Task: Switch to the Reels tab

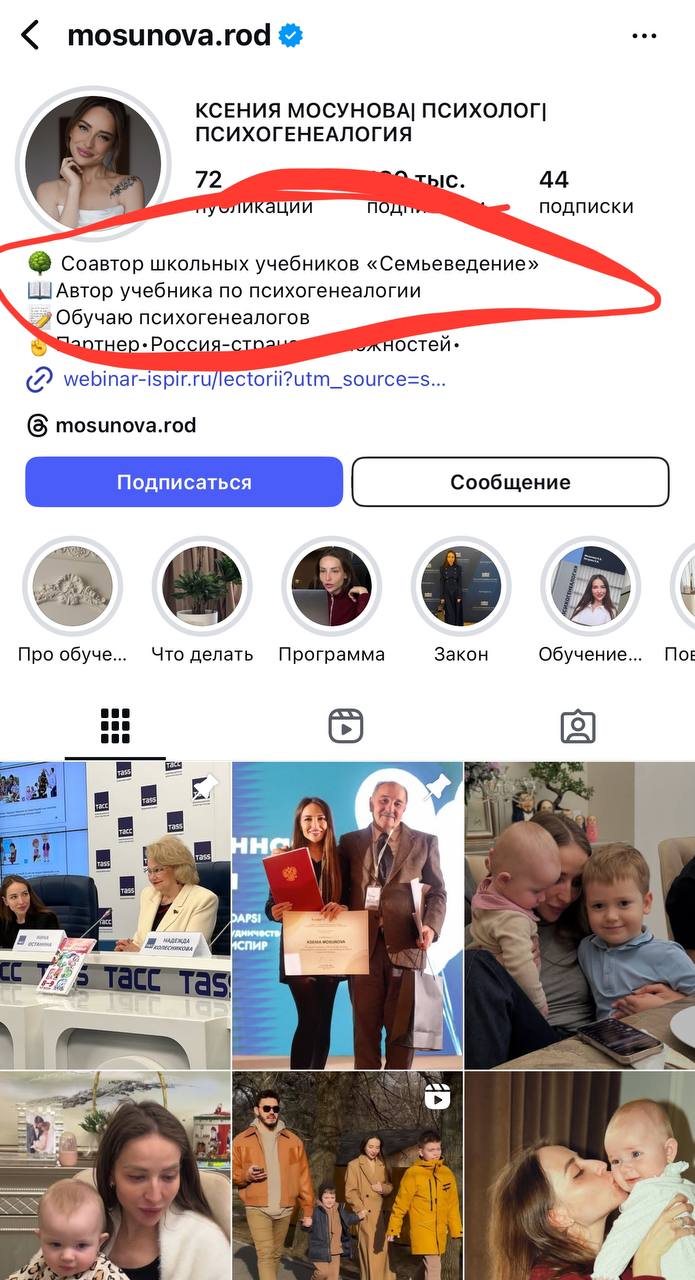Action: coord(346,726)
